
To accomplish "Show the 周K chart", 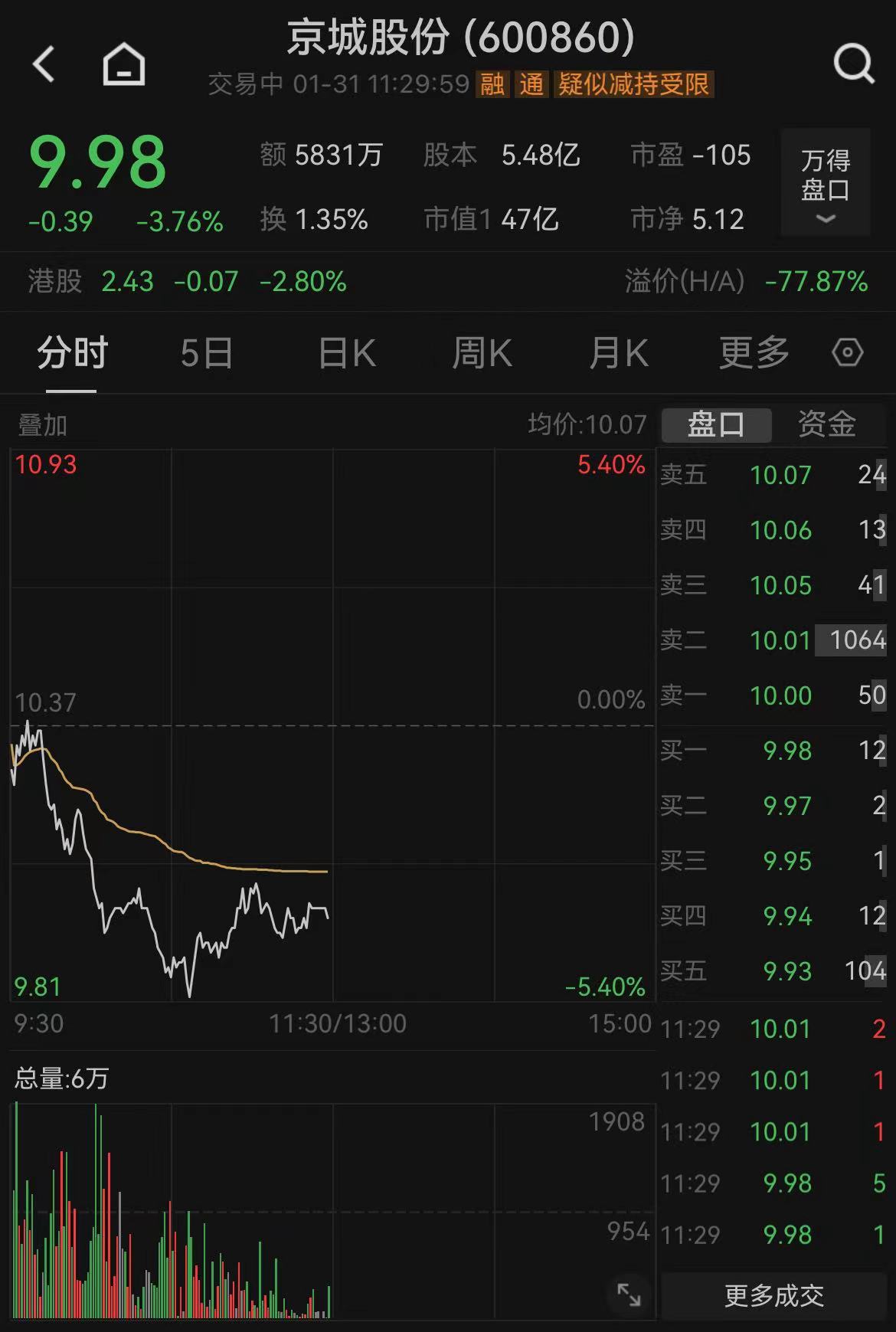I will (x=482, y=354).
